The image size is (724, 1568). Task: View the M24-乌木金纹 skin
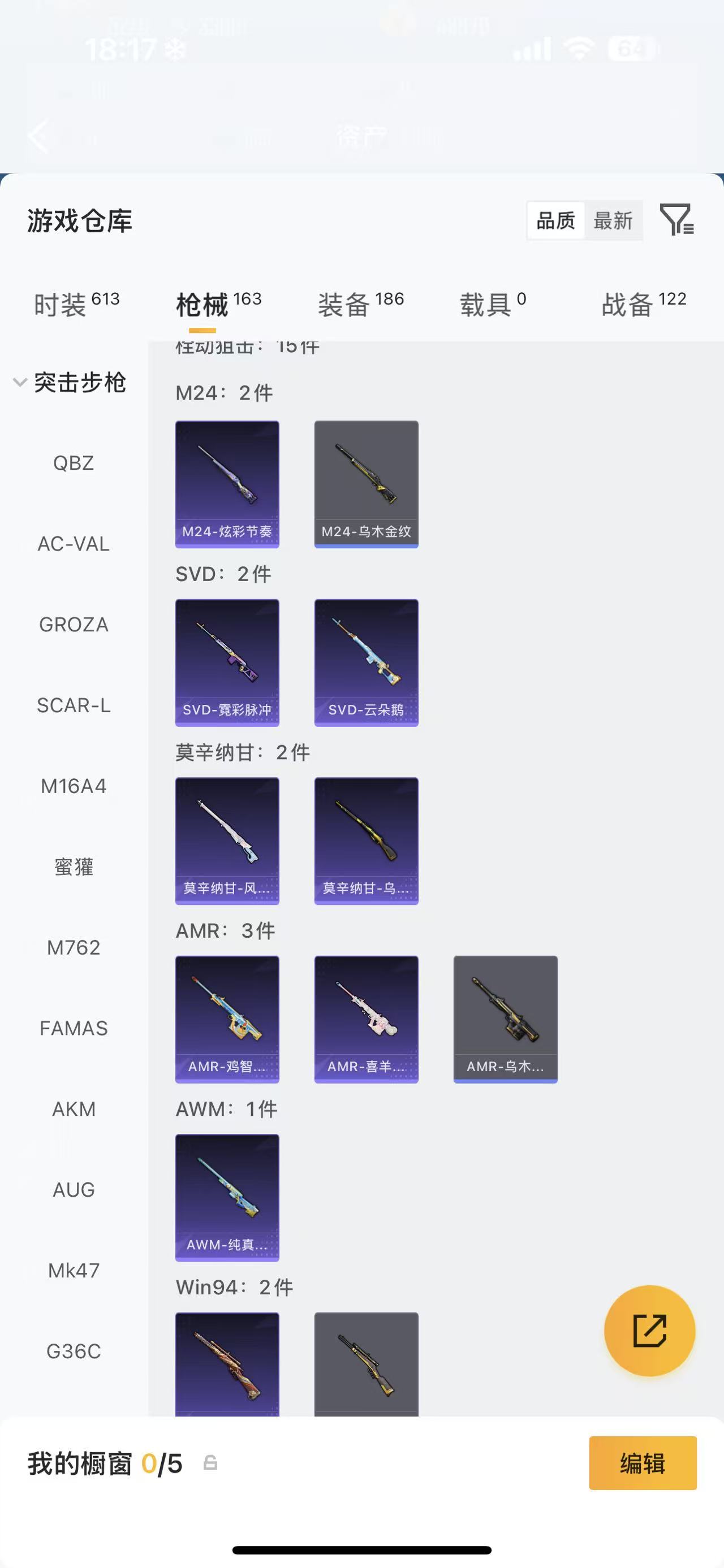[x=366, y=484]
